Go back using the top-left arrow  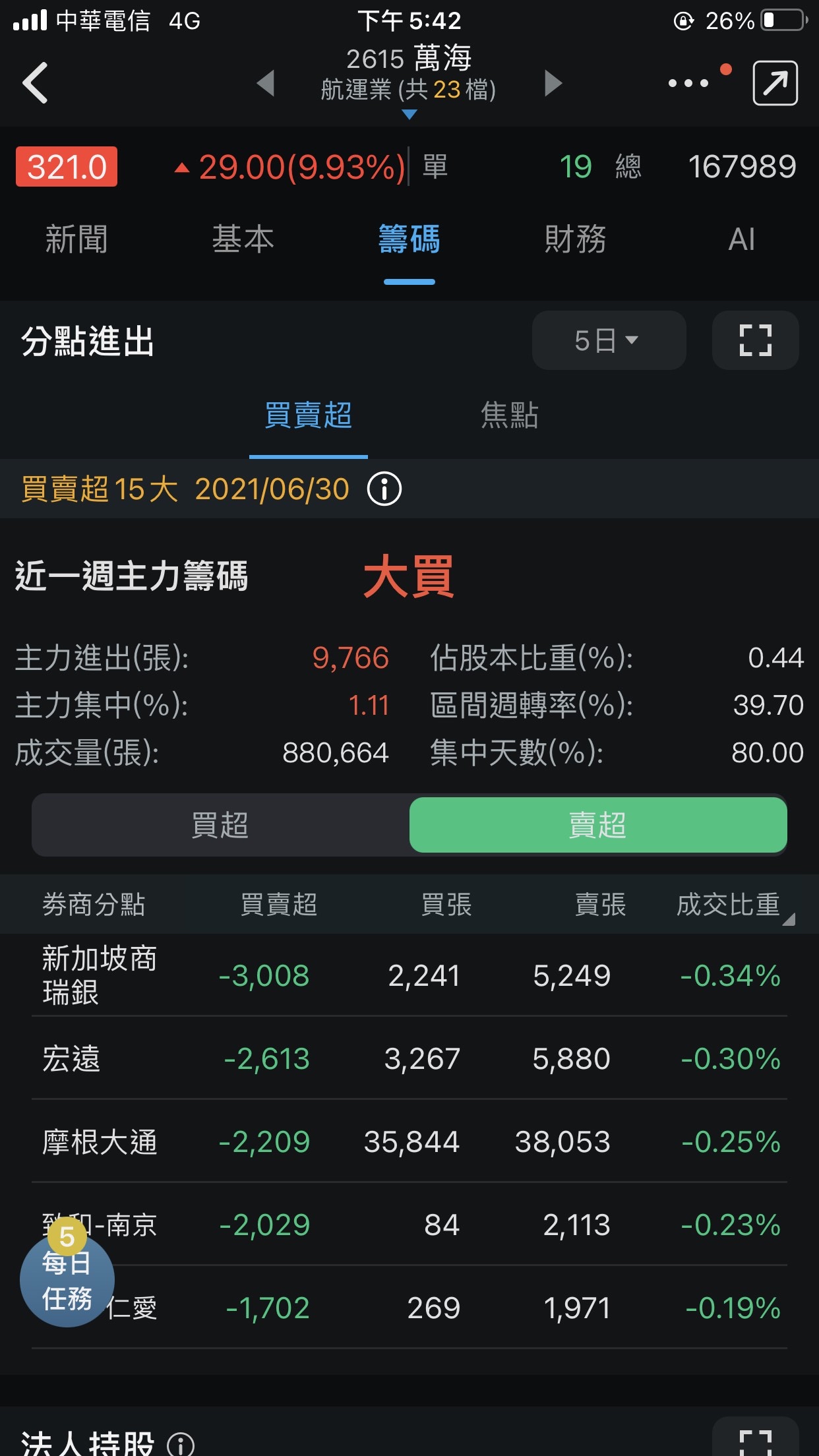point(36,83)
